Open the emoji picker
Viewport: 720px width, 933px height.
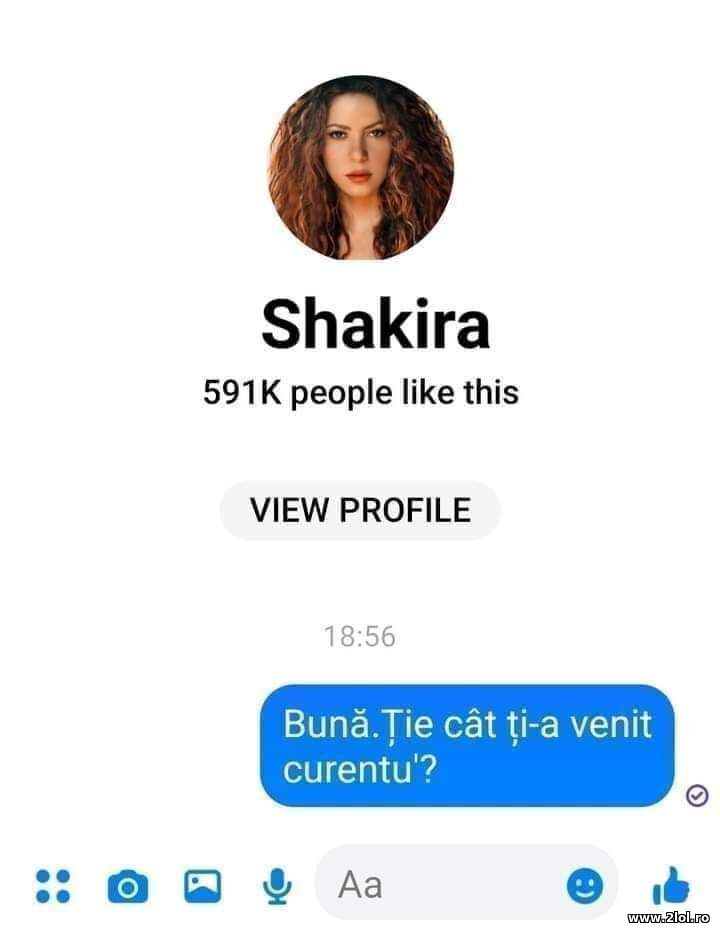(x=585, y=885)
